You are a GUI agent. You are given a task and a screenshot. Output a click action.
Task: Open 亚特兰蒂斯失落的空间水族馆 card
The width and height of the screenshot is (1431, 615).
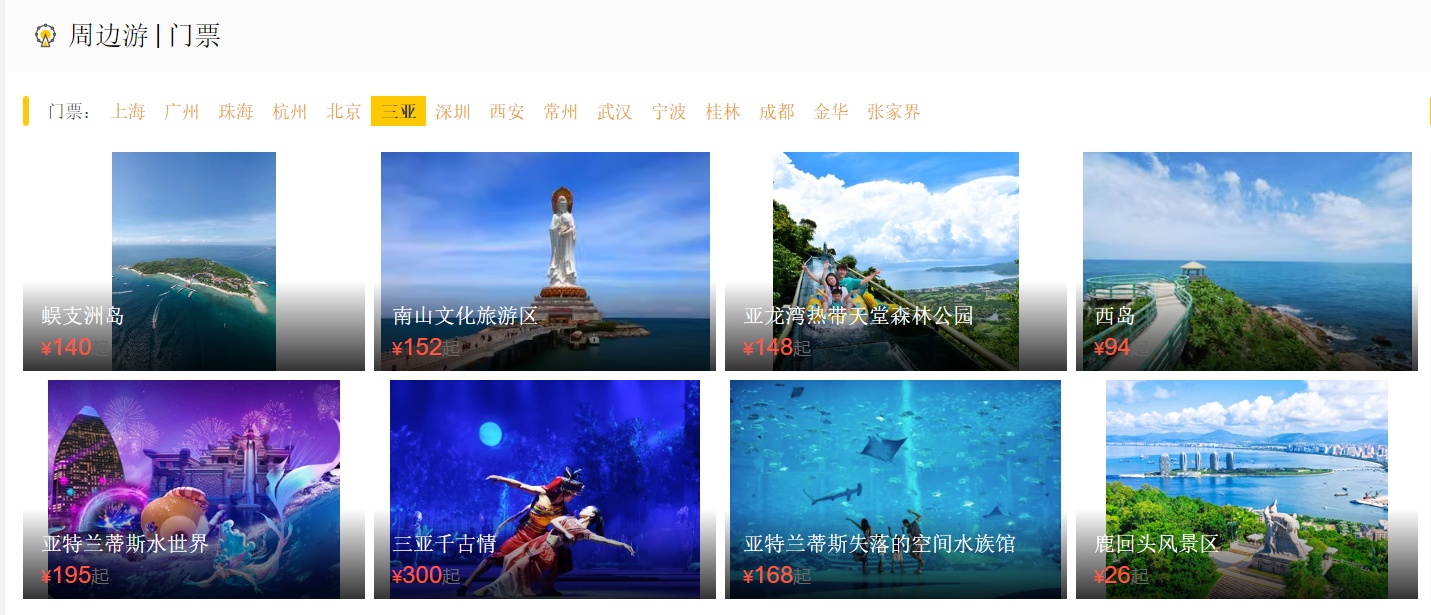tap(896, 489)
